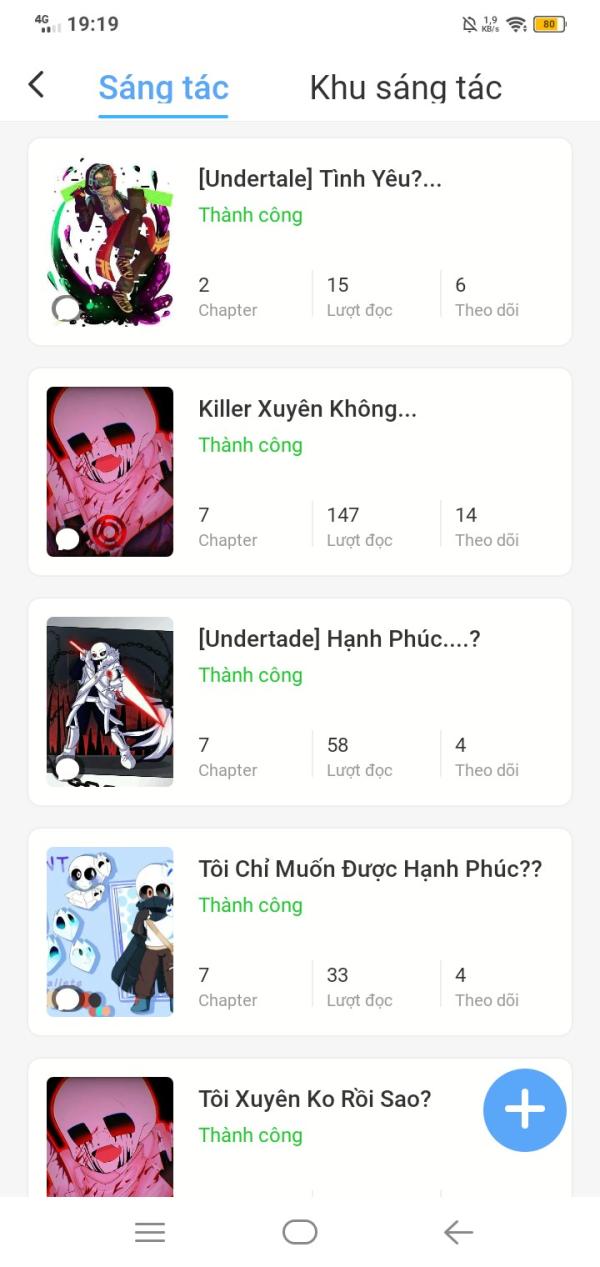
Task: Open recent apps from the system menu button
Action: point(150,1233)
